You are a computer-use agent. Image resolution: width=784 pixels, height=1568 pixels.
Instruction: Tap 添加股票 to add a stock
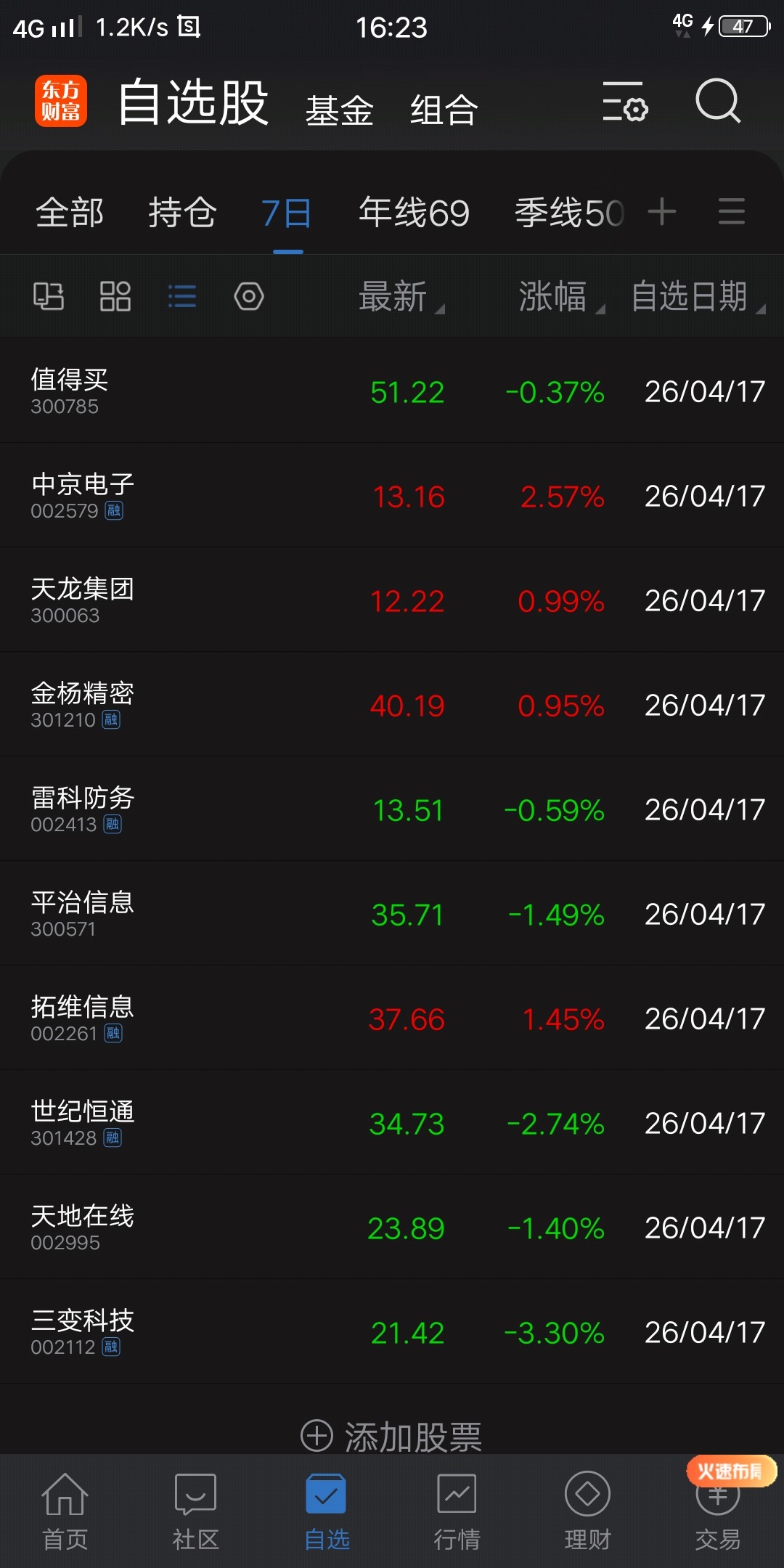(392, 1436)
